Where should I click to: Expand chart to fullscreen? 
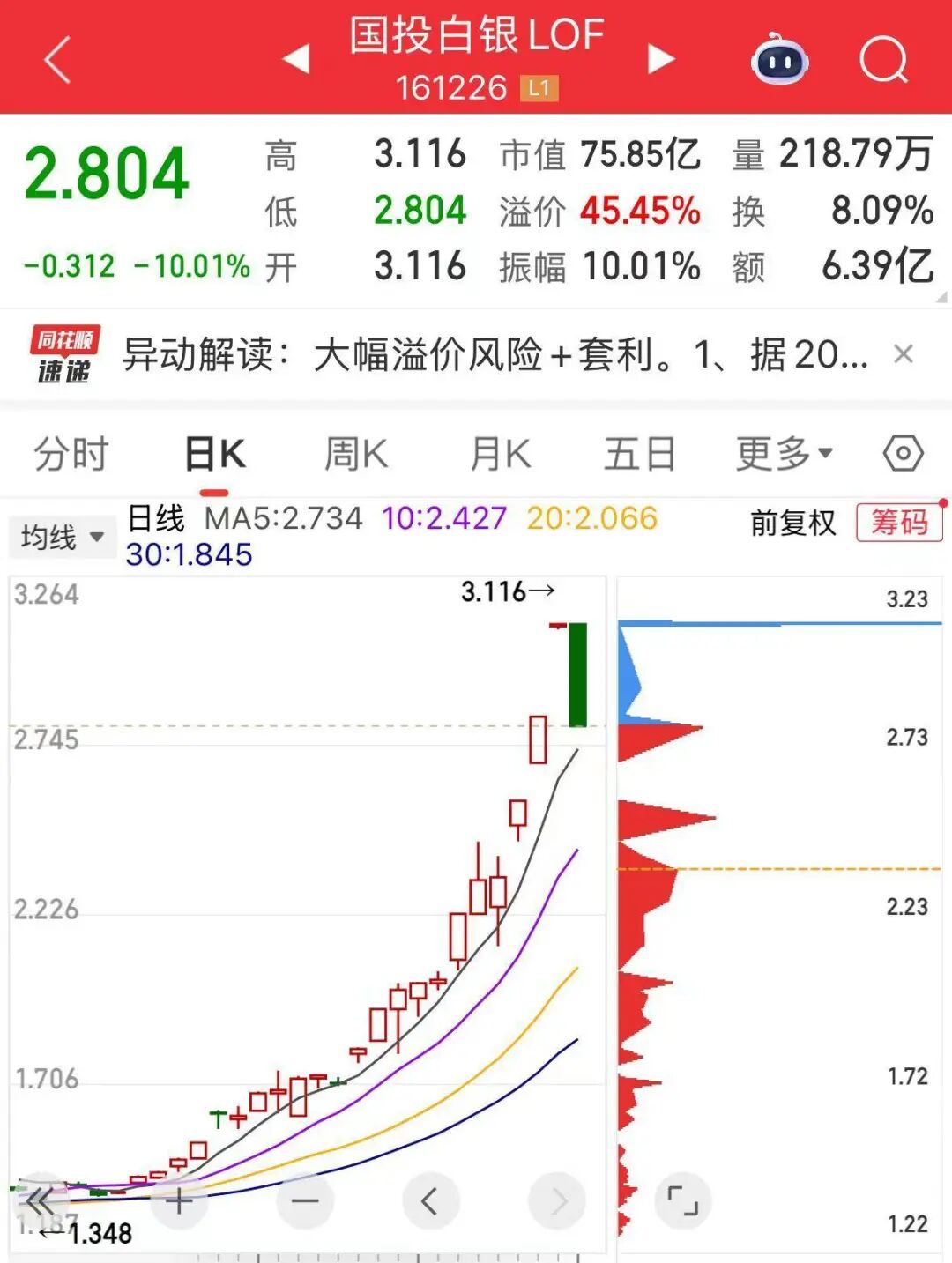pos(682,1200)
